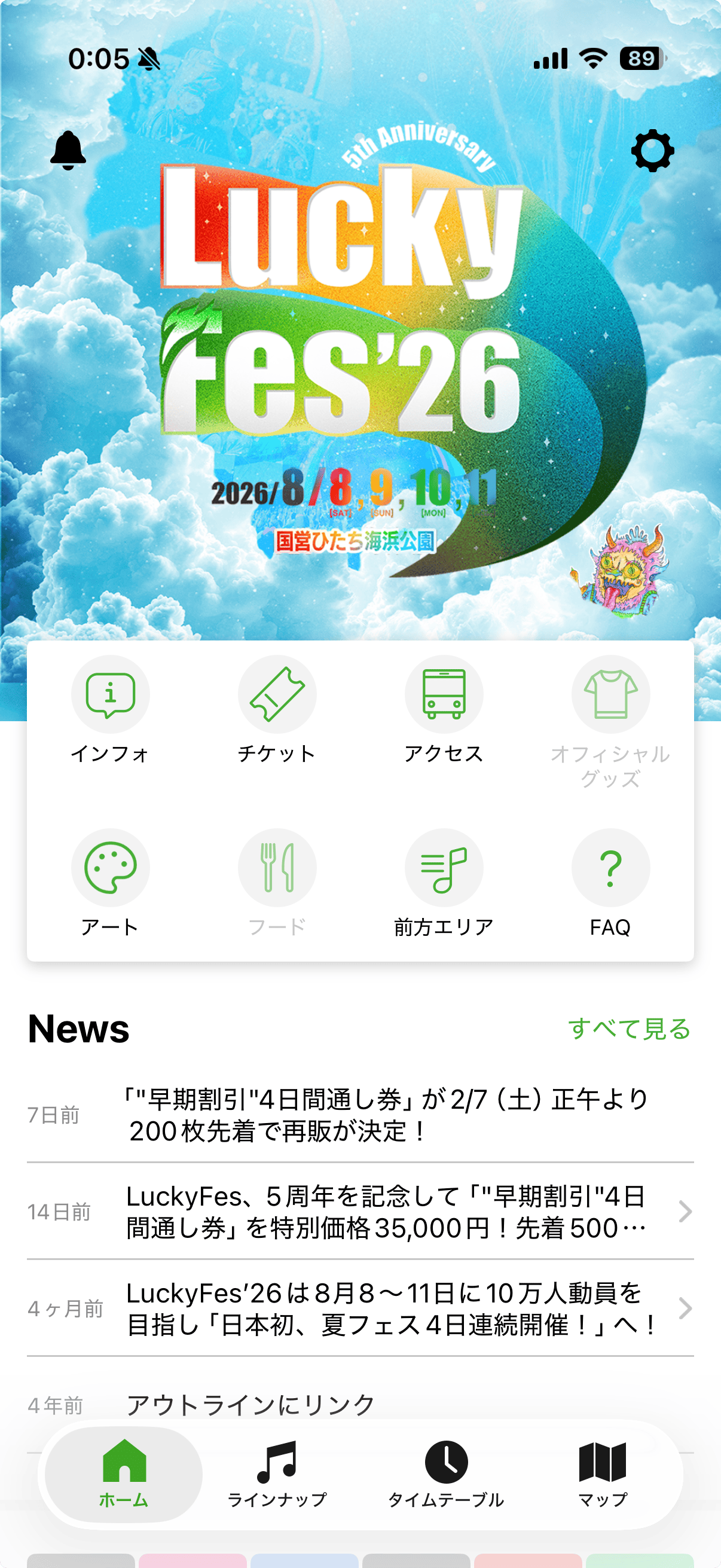Open the インフォ (info) section
The width and height of the screenshot is (721, 1568).
coord(110,694)
